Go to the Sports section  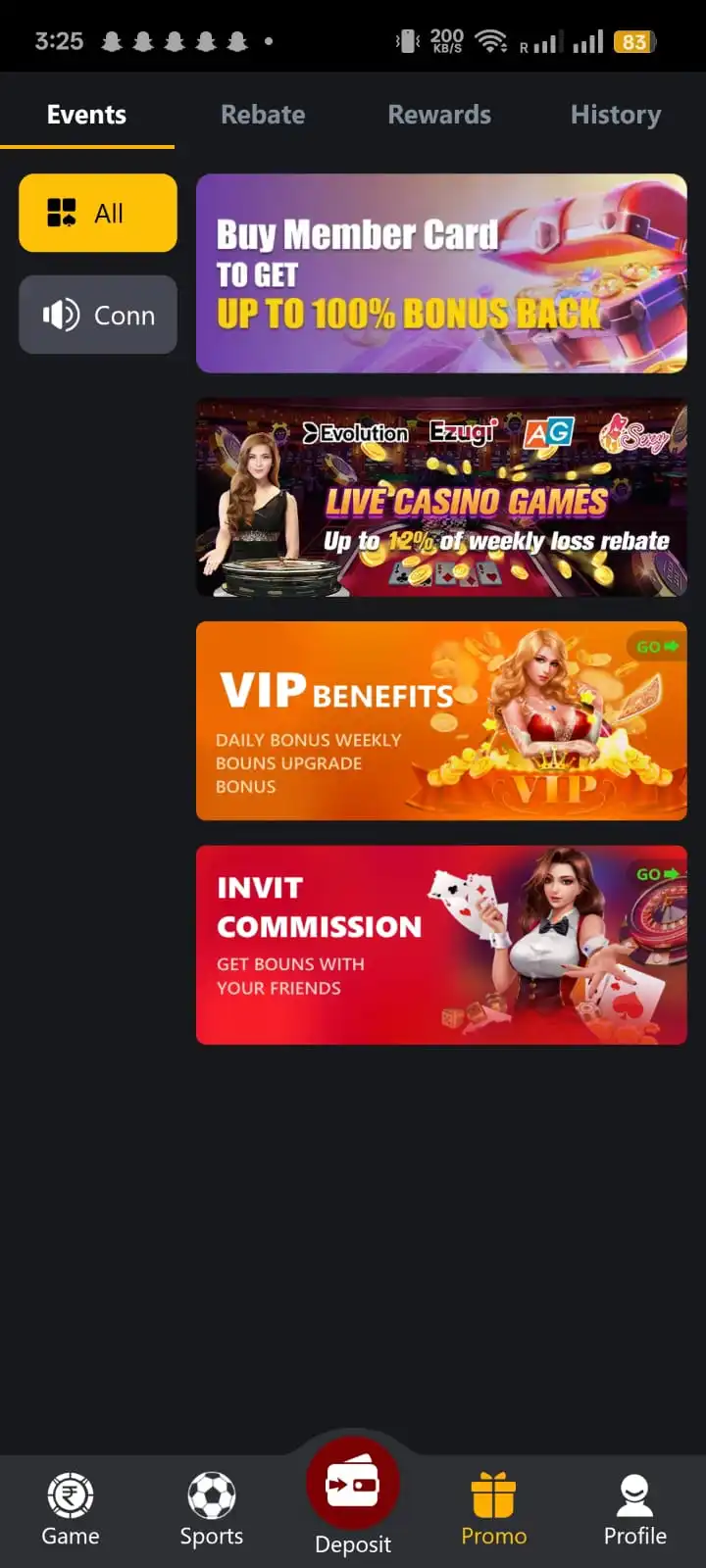tap(212, 1509)
